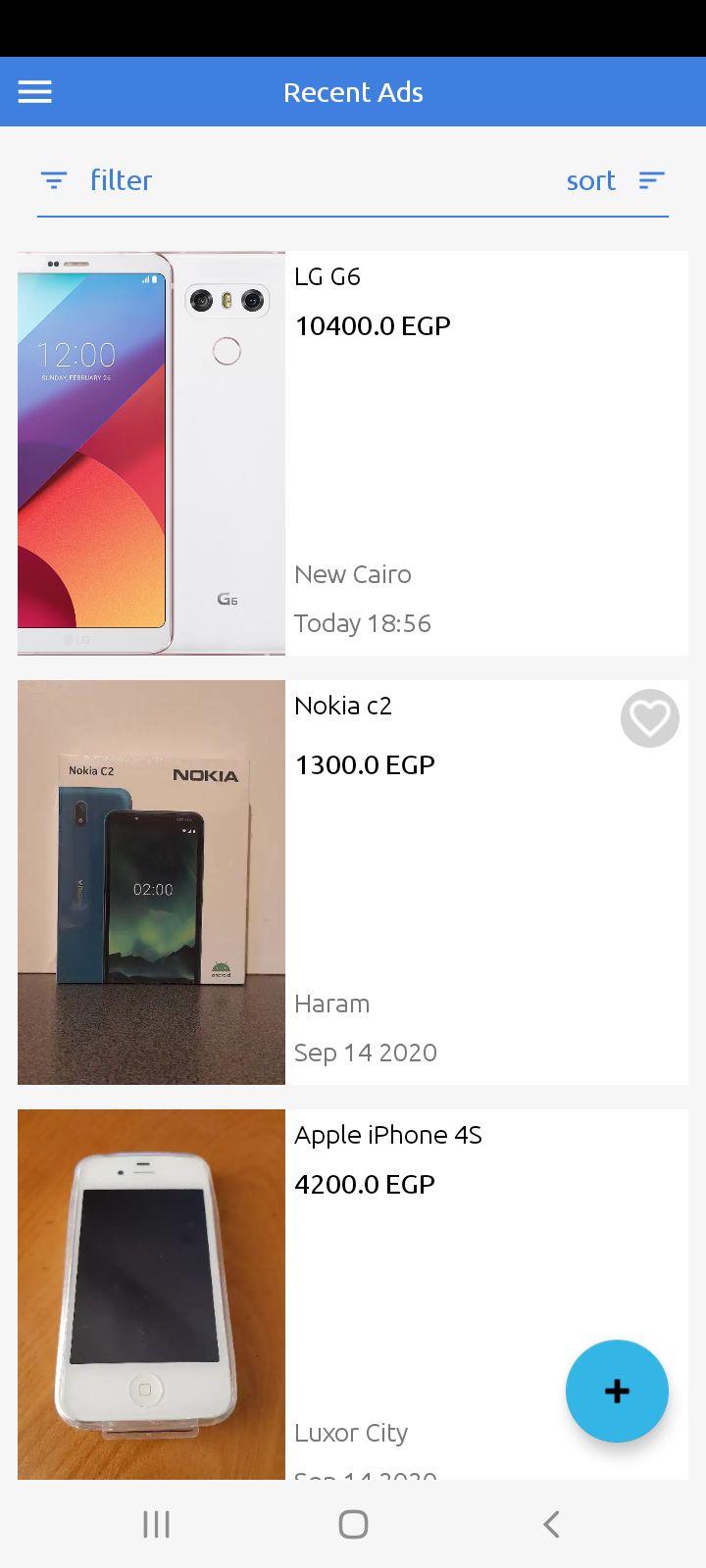The height and width of the screenshot is (1568, 706).
Task: Go to the device home screen
Action: (x=353, y=1524)
